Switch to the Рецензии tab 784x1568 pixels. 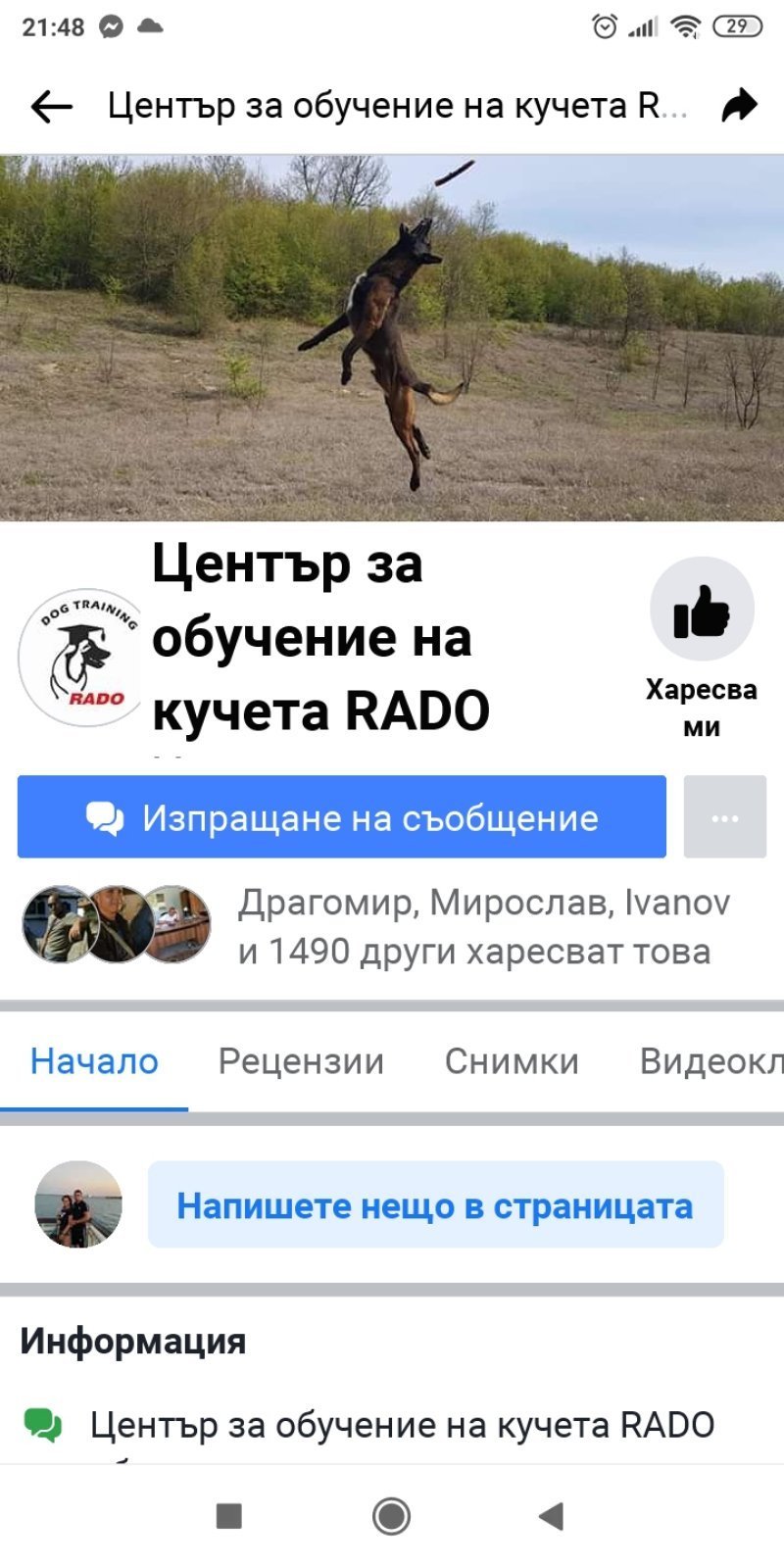click(x=301, y=1061)
